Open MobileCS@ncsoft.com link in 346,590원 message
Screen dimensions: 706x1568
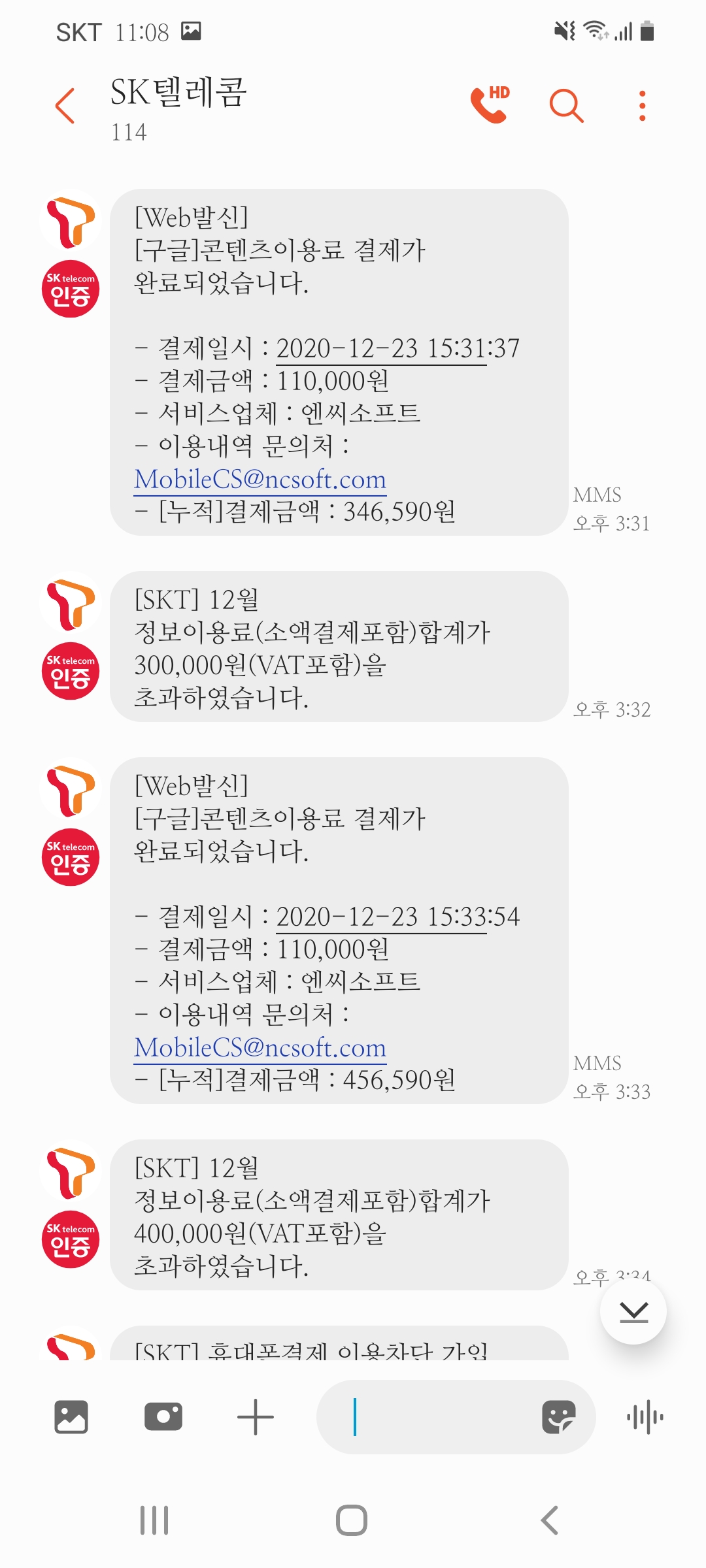tap(260, 480)
